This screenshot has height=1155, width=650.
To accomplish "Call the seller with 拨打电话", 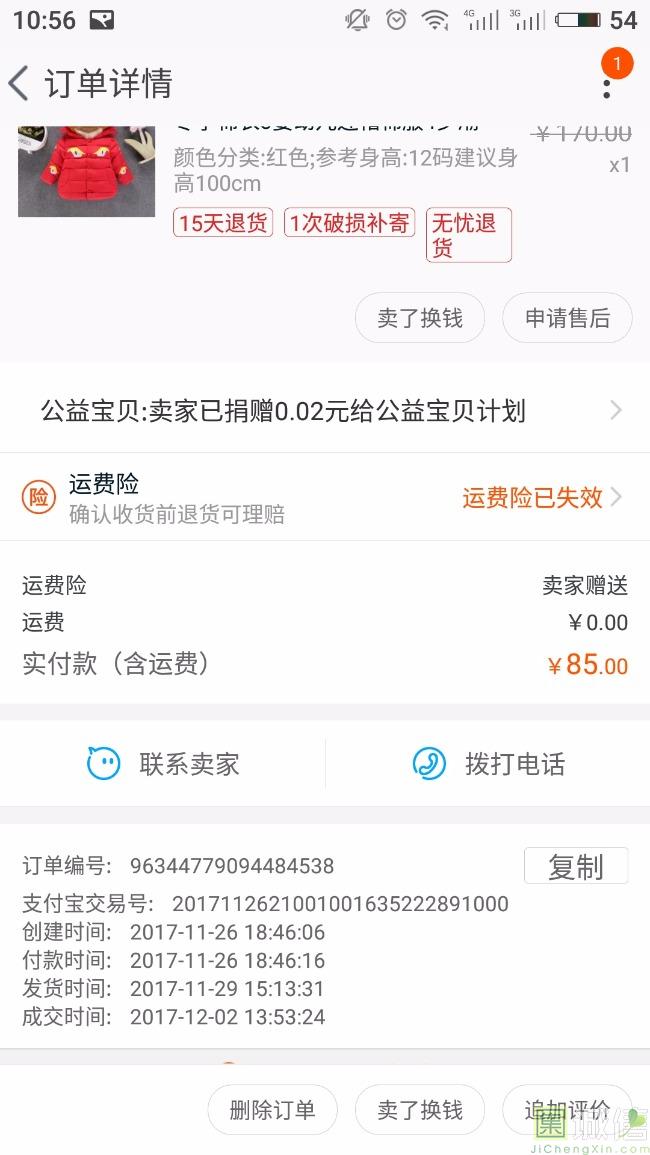I will tap(489, 764).
